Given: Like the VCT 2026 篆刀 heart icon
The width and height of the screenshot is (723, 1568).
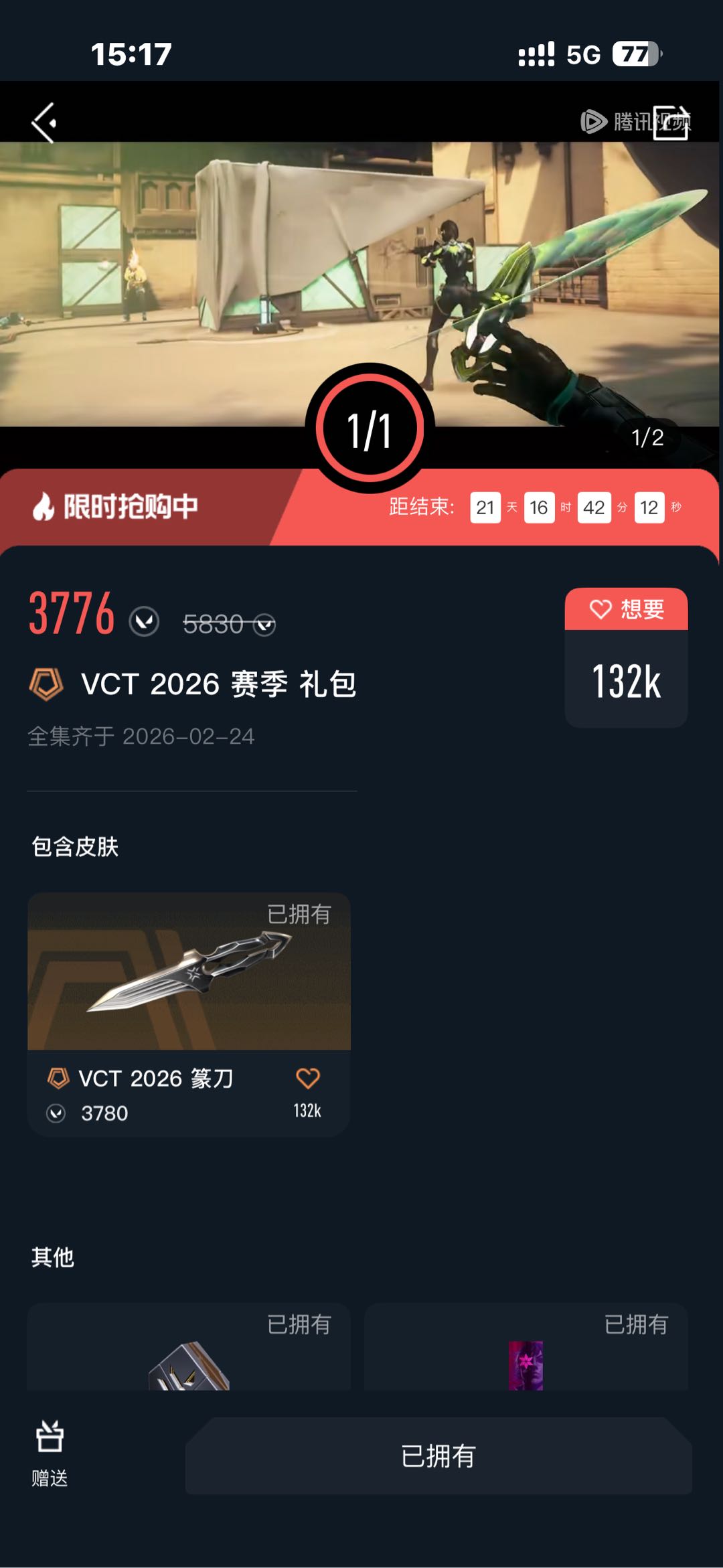Looking at the screenshot, I should pos(307,1079).
